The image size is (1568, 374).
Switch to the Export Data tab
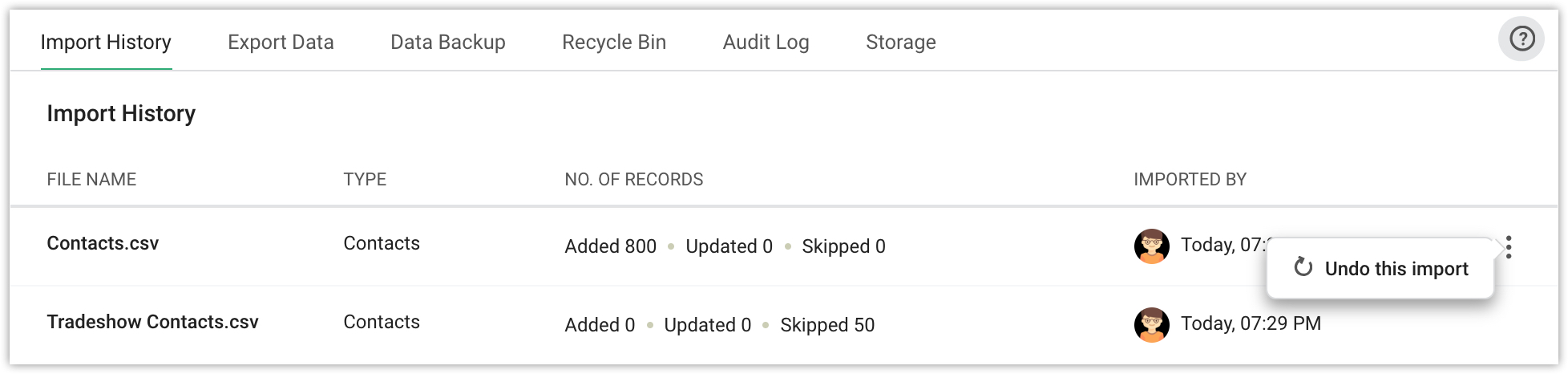click(281, 42)
